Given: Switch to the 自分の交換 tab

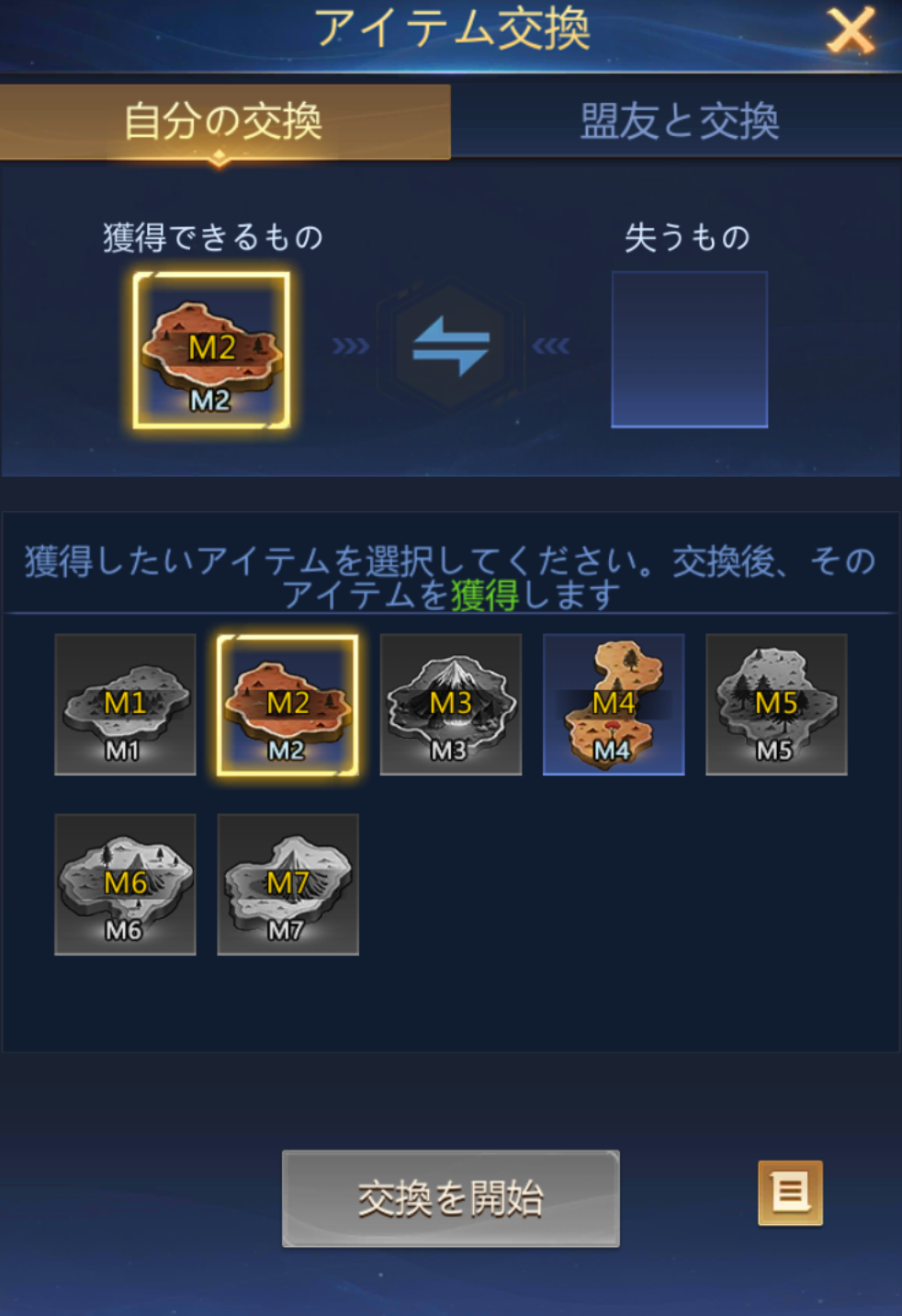Looking at the screenshot, I should (x=224, y=121).
